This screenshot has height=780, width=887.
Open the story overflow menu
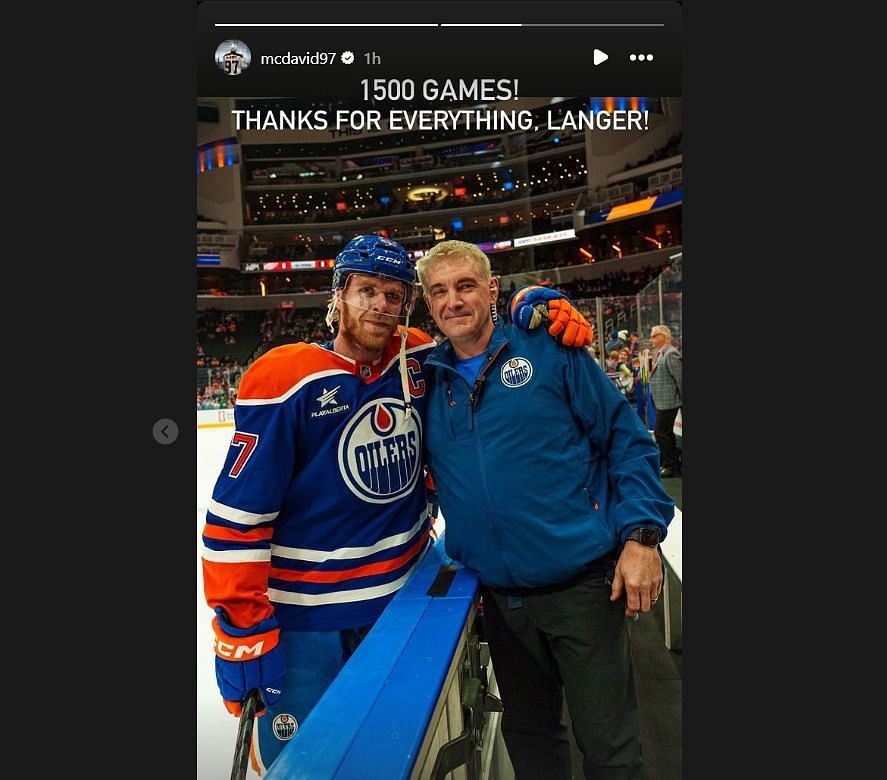point(641,58)
